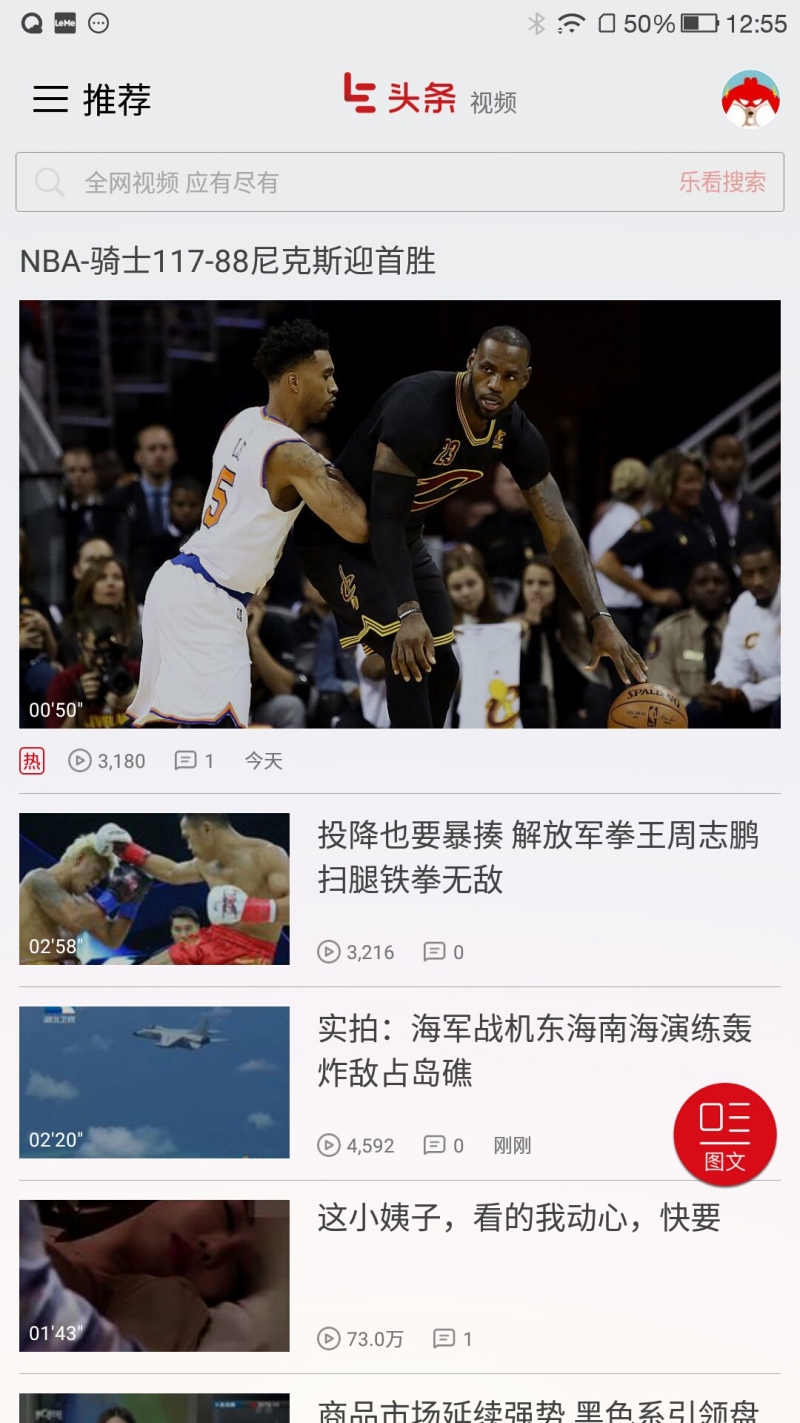Tap the 乐看搜索 button
The width and height of the screenshot is (800, 1423).
(722, 182)
